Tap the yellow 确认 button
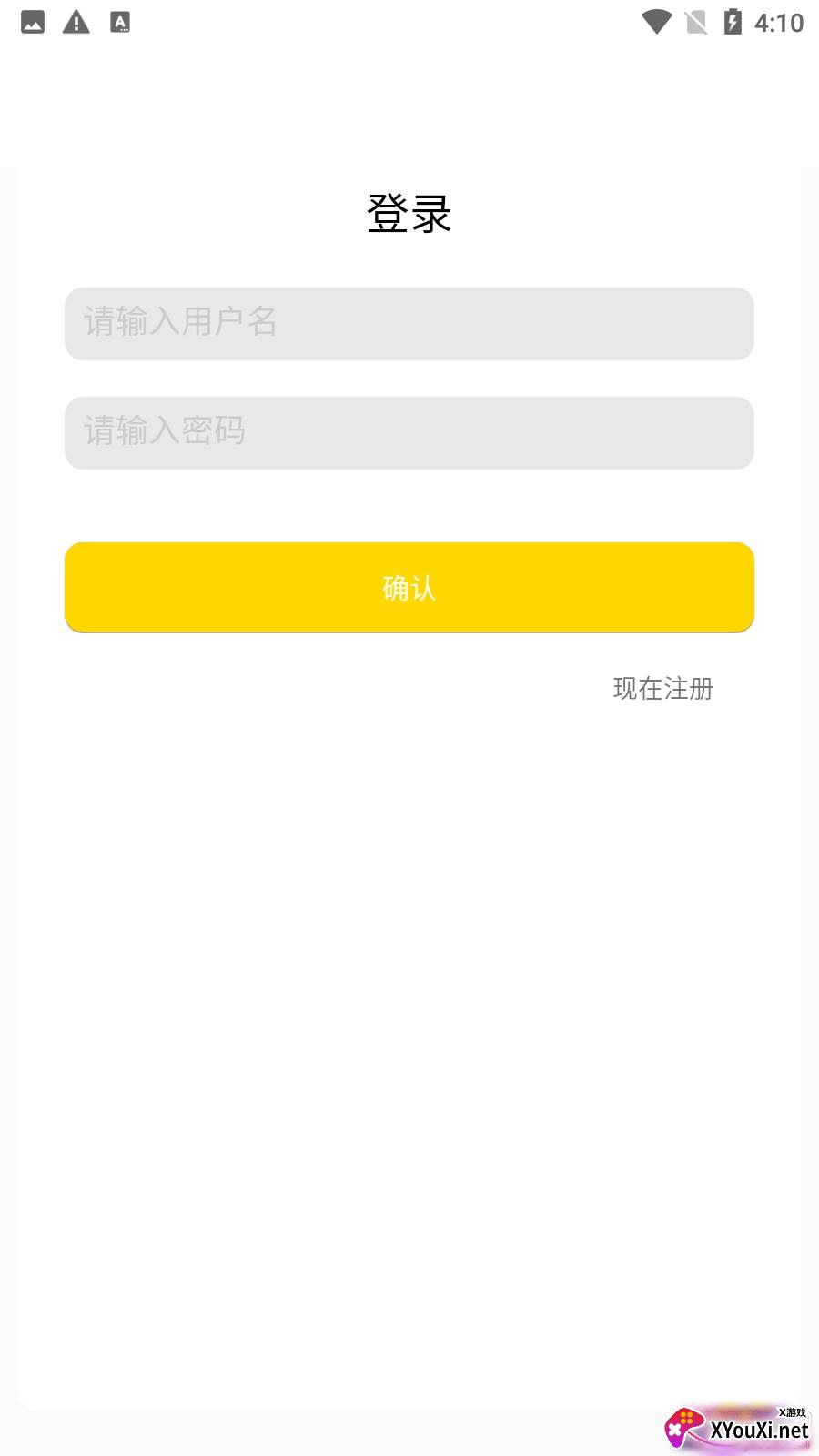 tap(409, 587)
